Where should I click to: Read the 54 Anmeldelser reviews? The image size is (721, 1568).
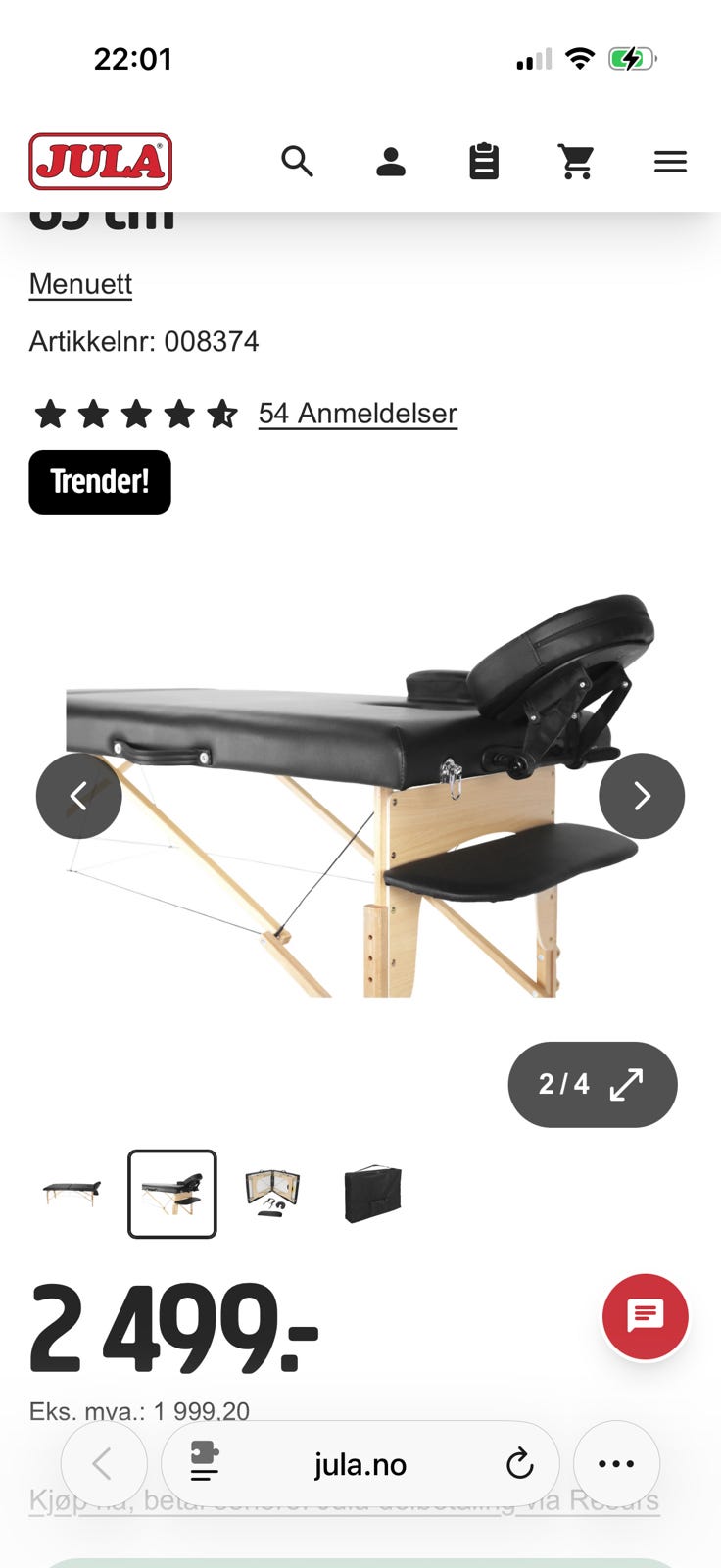click(358, 414)
